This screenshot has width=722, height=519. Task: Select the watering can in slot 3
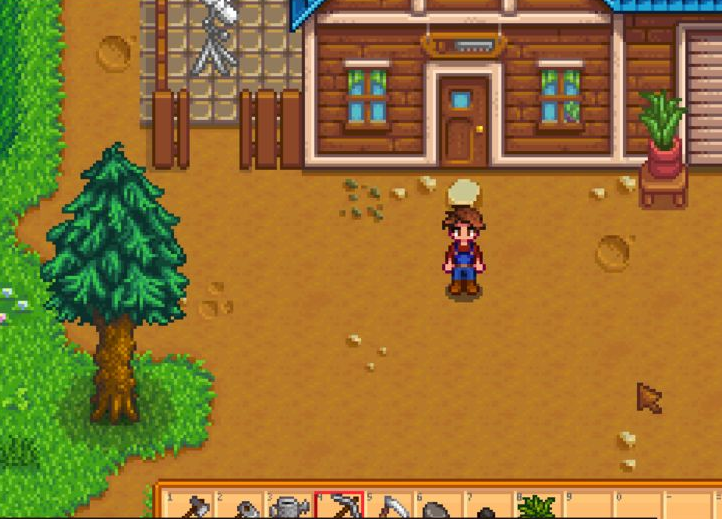[x=289, y=506]
